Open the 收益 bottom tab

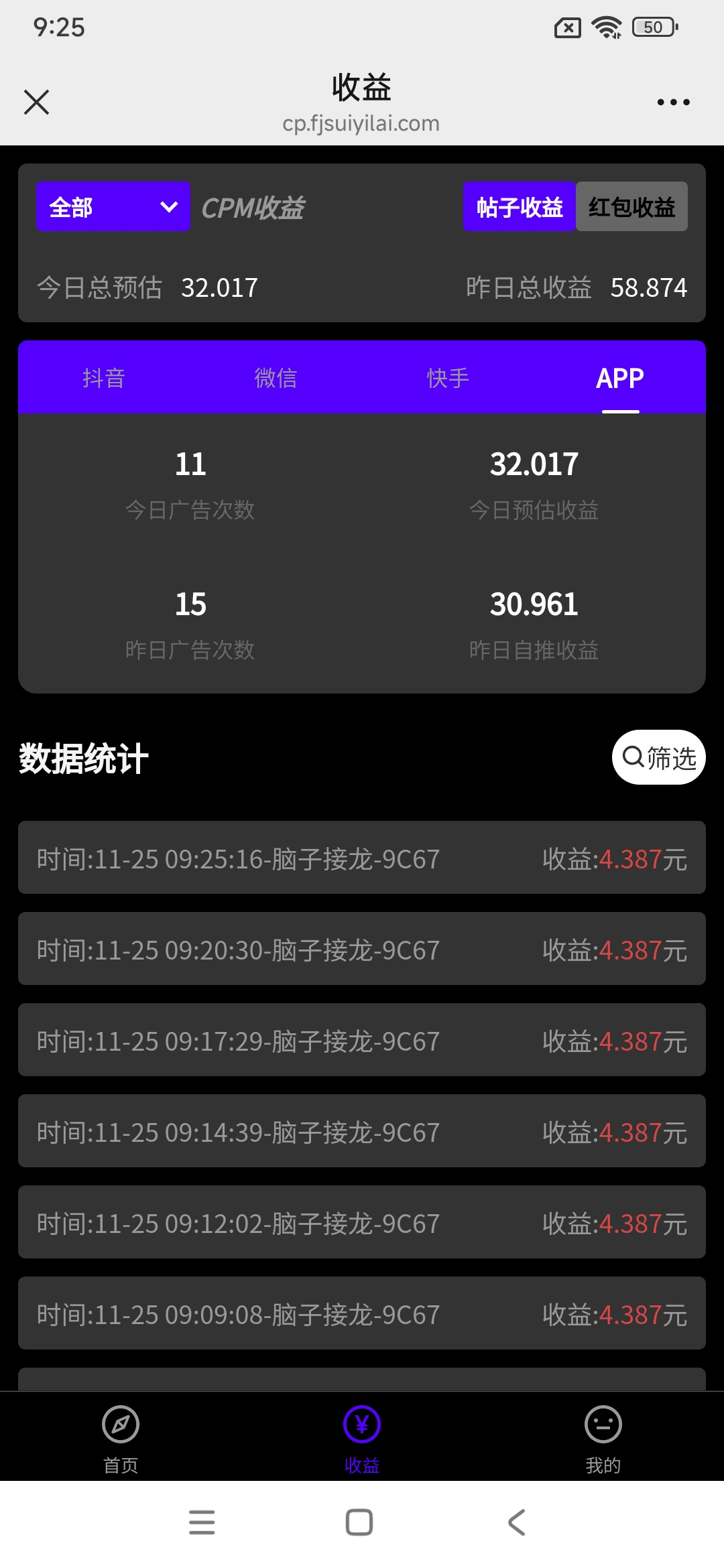pyautogui.click(x=362, y=1437)
